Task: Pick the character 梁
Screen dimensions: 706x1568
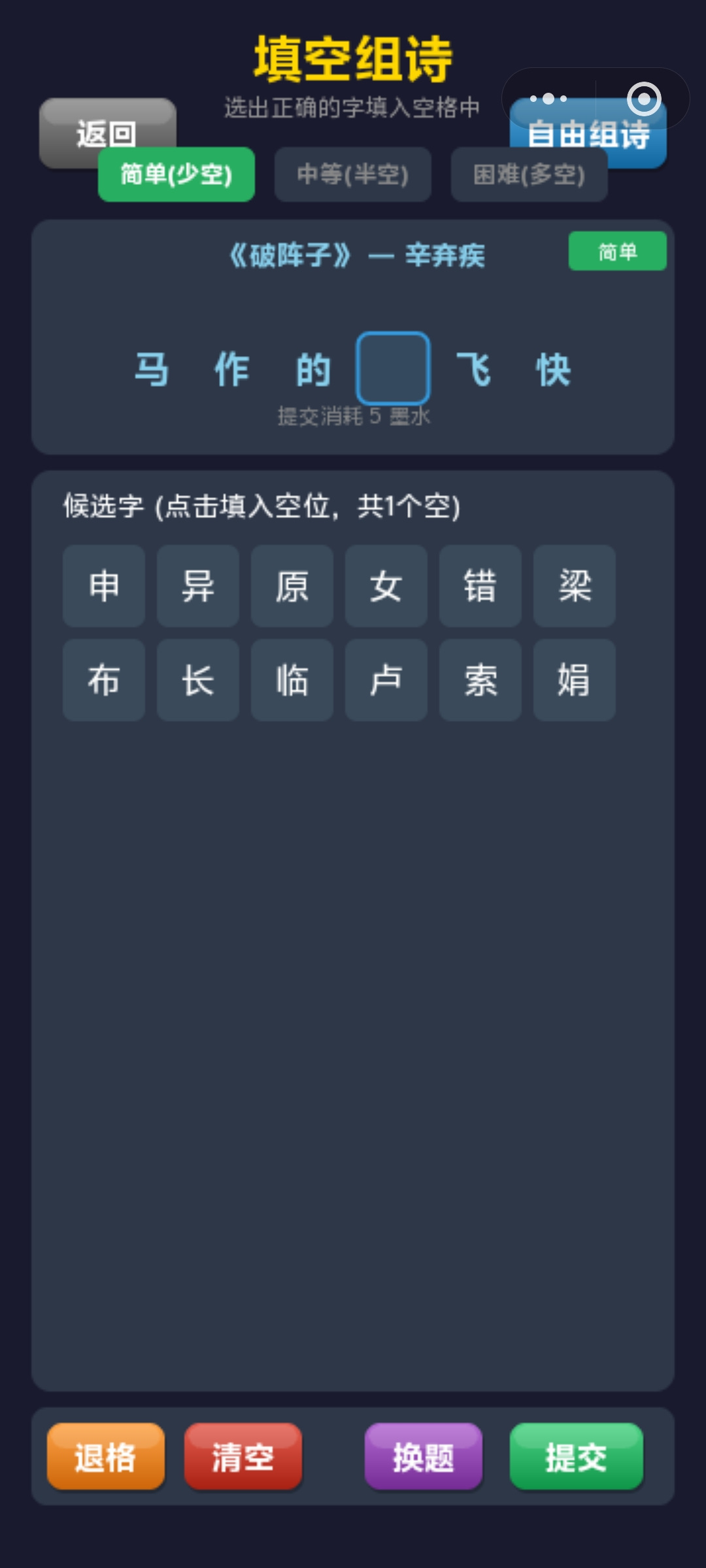Action: coord(575,586)
